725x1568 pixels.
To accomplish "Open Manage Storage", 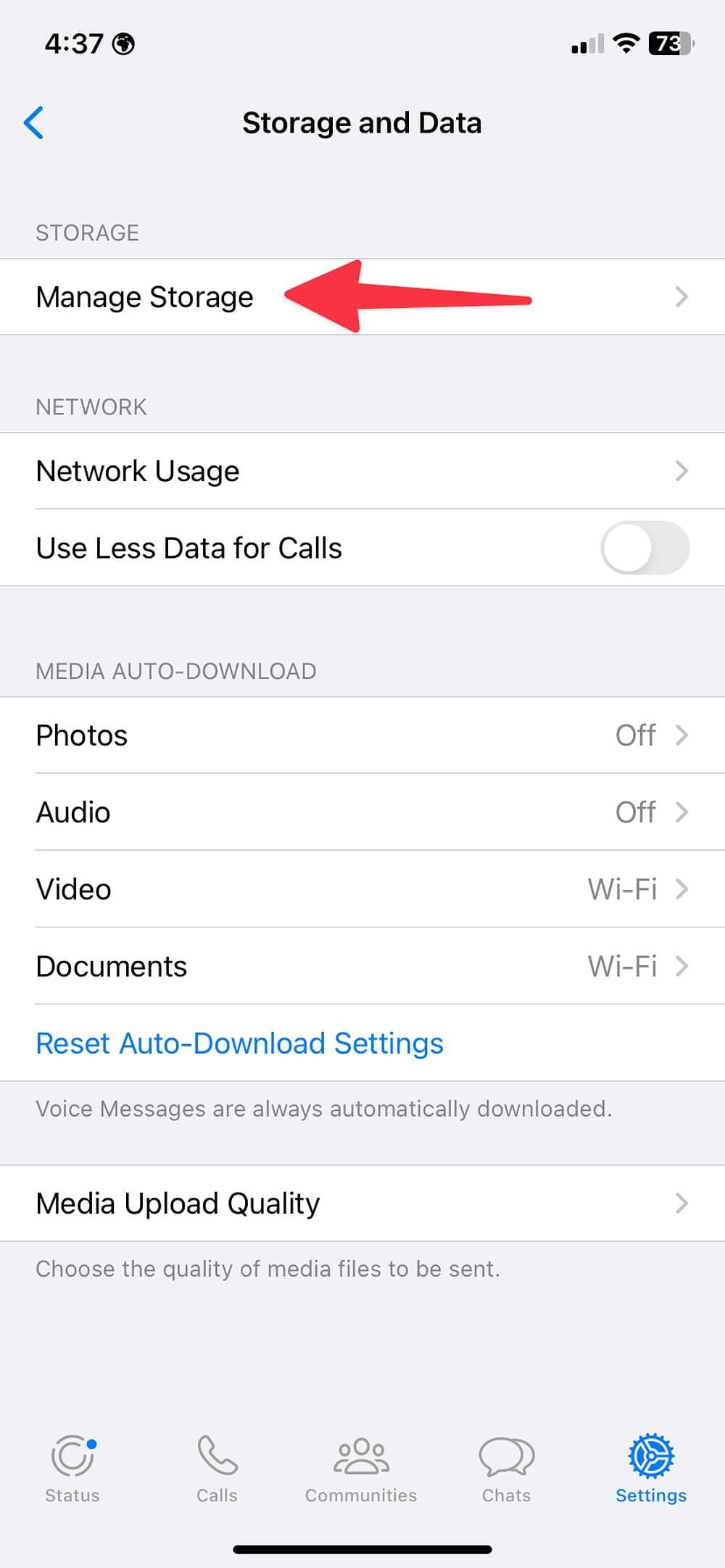I will 145,296.
